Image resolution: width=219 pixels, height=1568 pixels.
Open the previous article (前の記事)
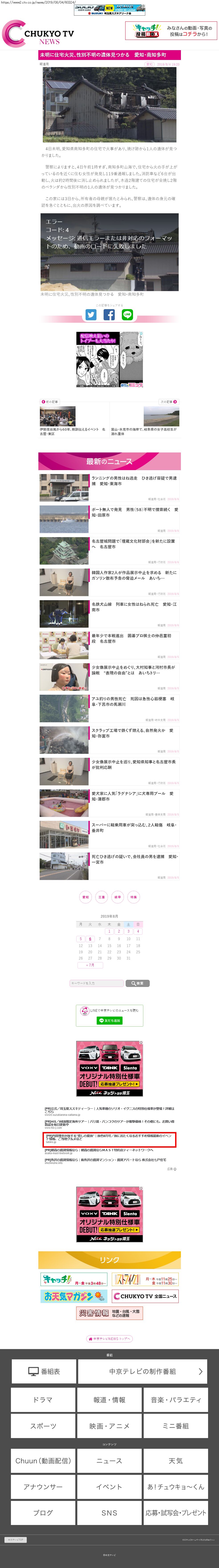(x=50, y=402)
